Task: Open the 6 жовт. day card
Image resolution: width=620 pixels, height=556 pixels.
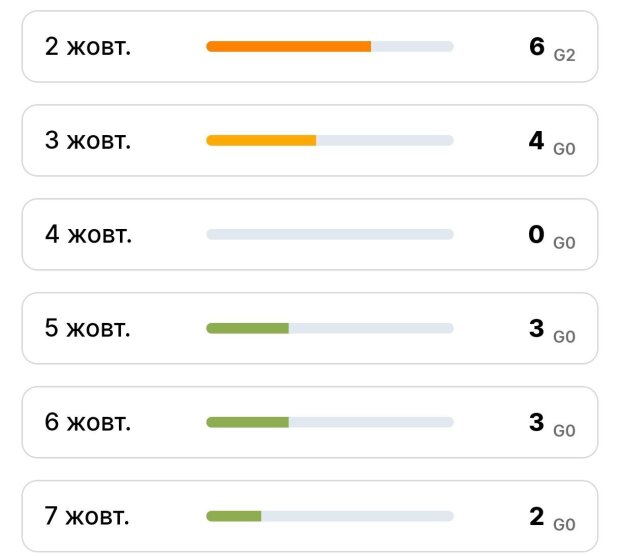Action: pos(310,422)
